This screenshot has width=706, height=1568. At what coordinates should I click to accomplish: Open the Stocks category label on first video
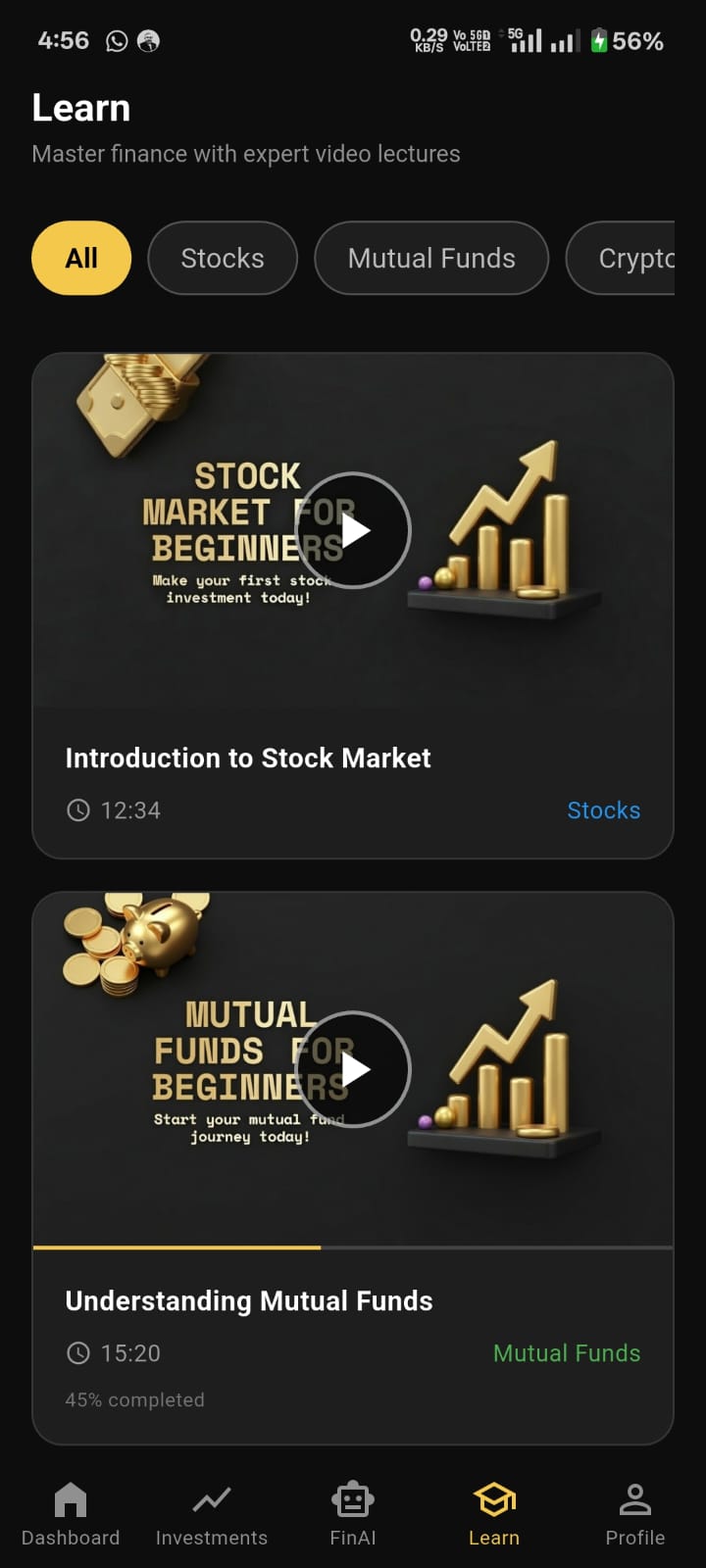click(x=604, y=809)
